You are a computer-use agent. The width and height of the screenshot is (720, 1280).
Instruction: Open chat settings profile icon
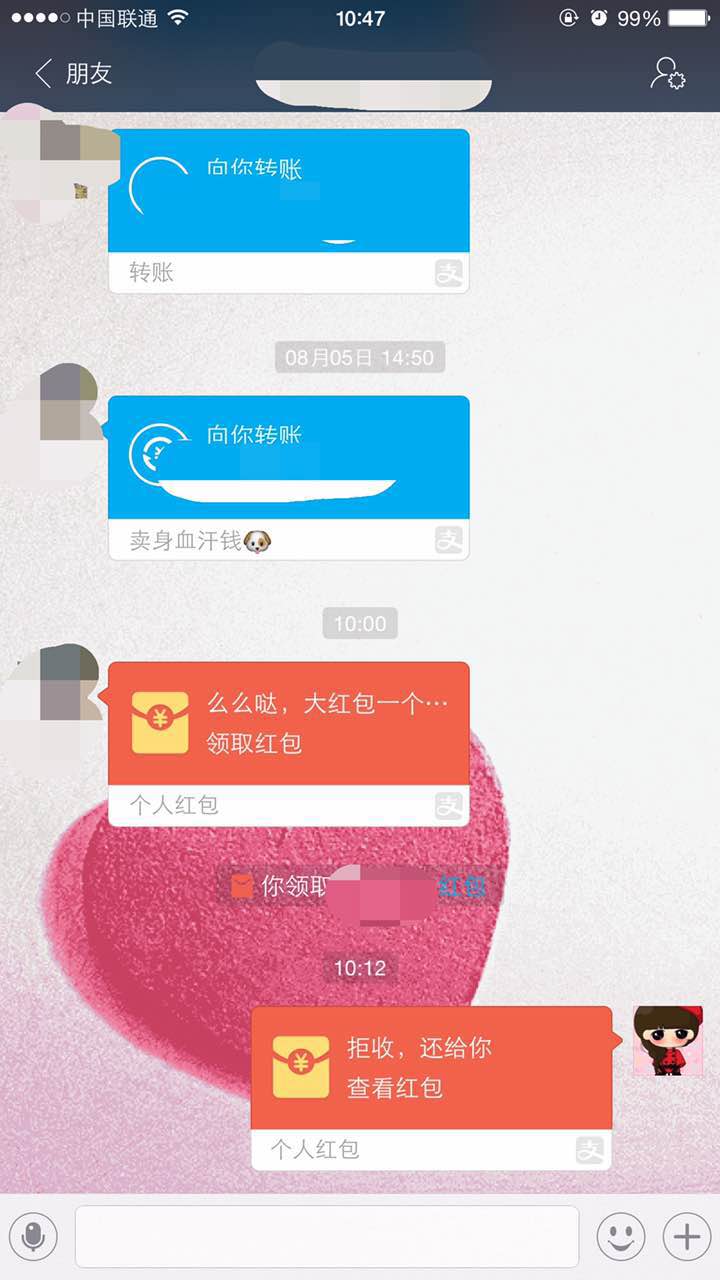coord(666,73)
